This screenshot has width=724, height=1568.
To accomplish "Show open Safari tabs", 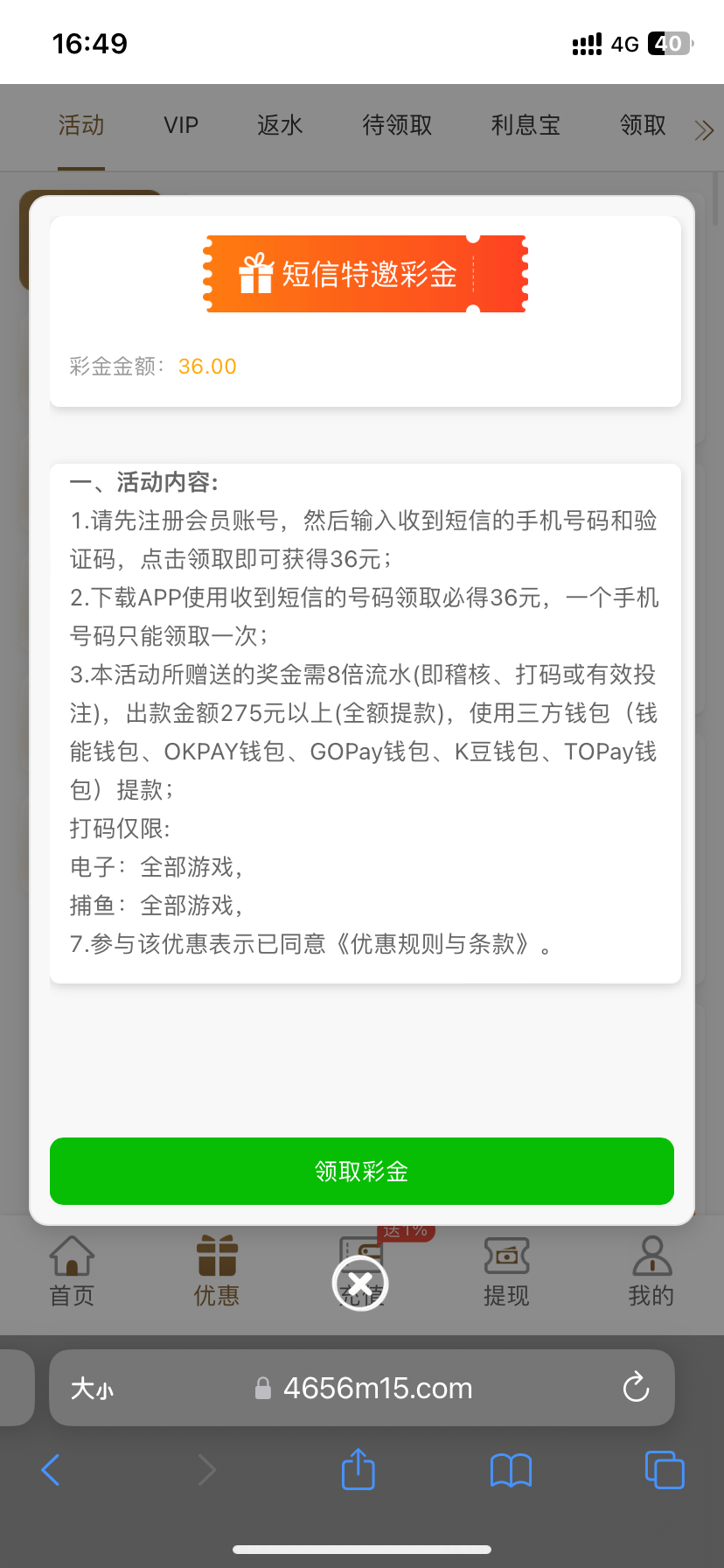I will (x=664, y=1470).
